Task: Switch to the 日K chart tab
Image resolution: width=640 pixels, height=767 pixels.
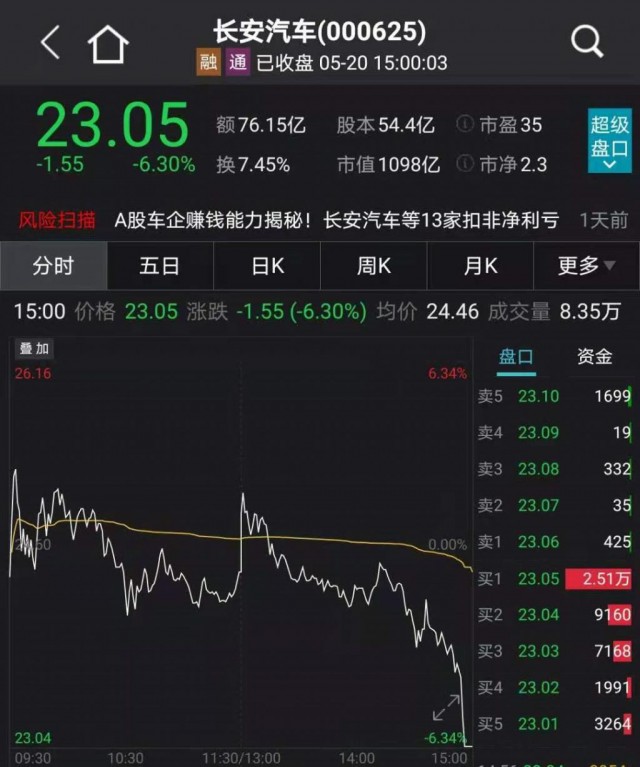Action: click(267, 266)
